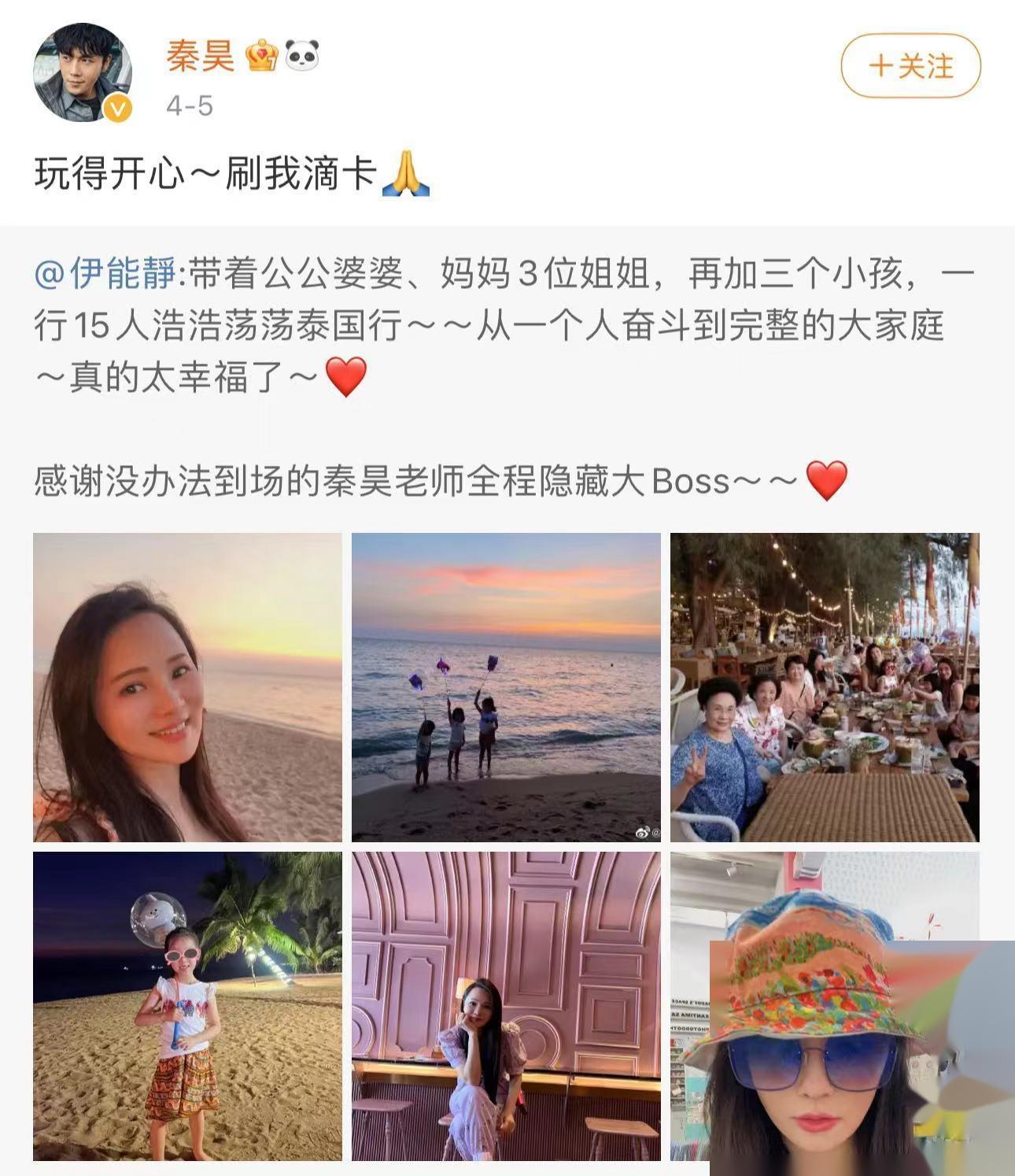Viewport: 1015px width, 1176px height.
Task: View the girl with sunglasses night photo
Action: click(187, 1006)
